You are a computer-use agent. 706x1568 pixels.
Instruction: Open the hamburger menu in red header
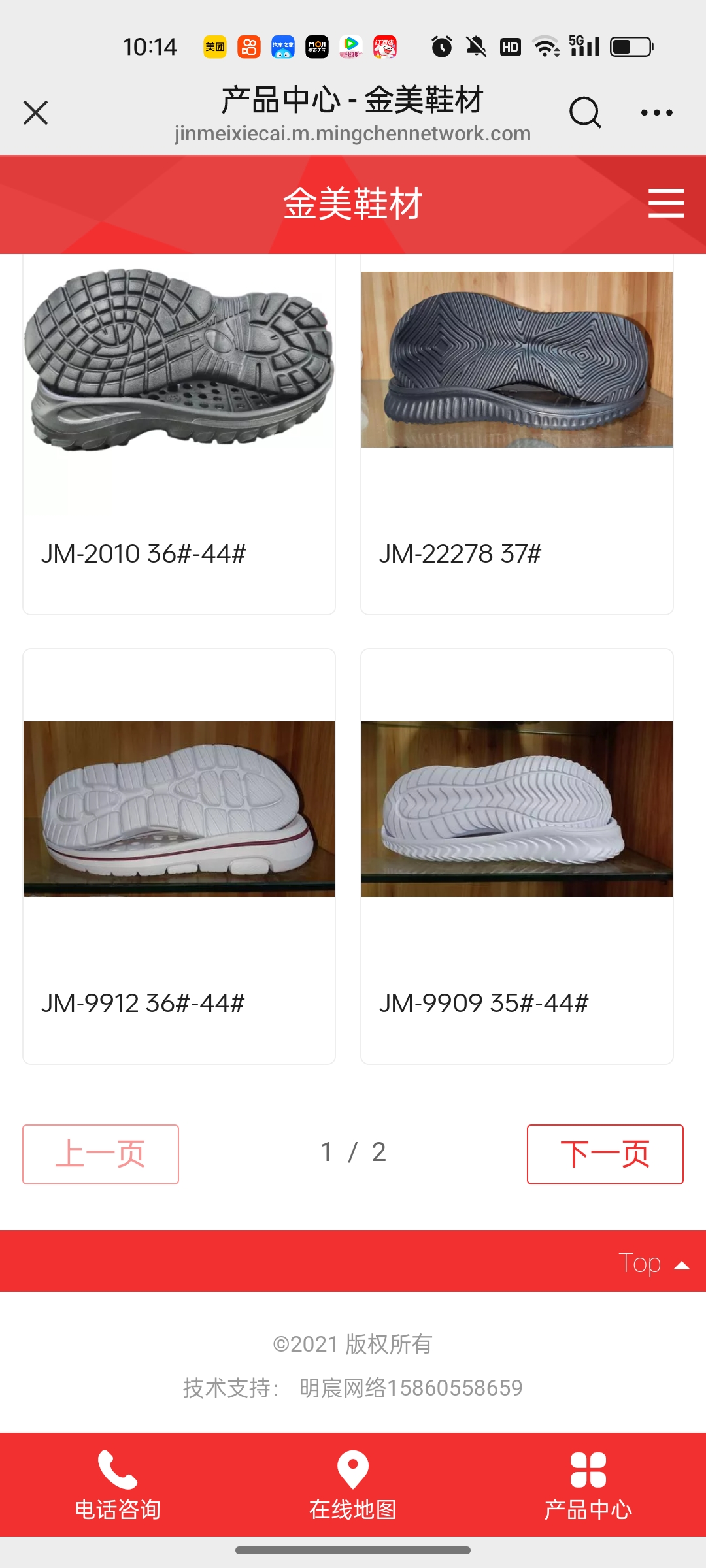pos(665,203)
